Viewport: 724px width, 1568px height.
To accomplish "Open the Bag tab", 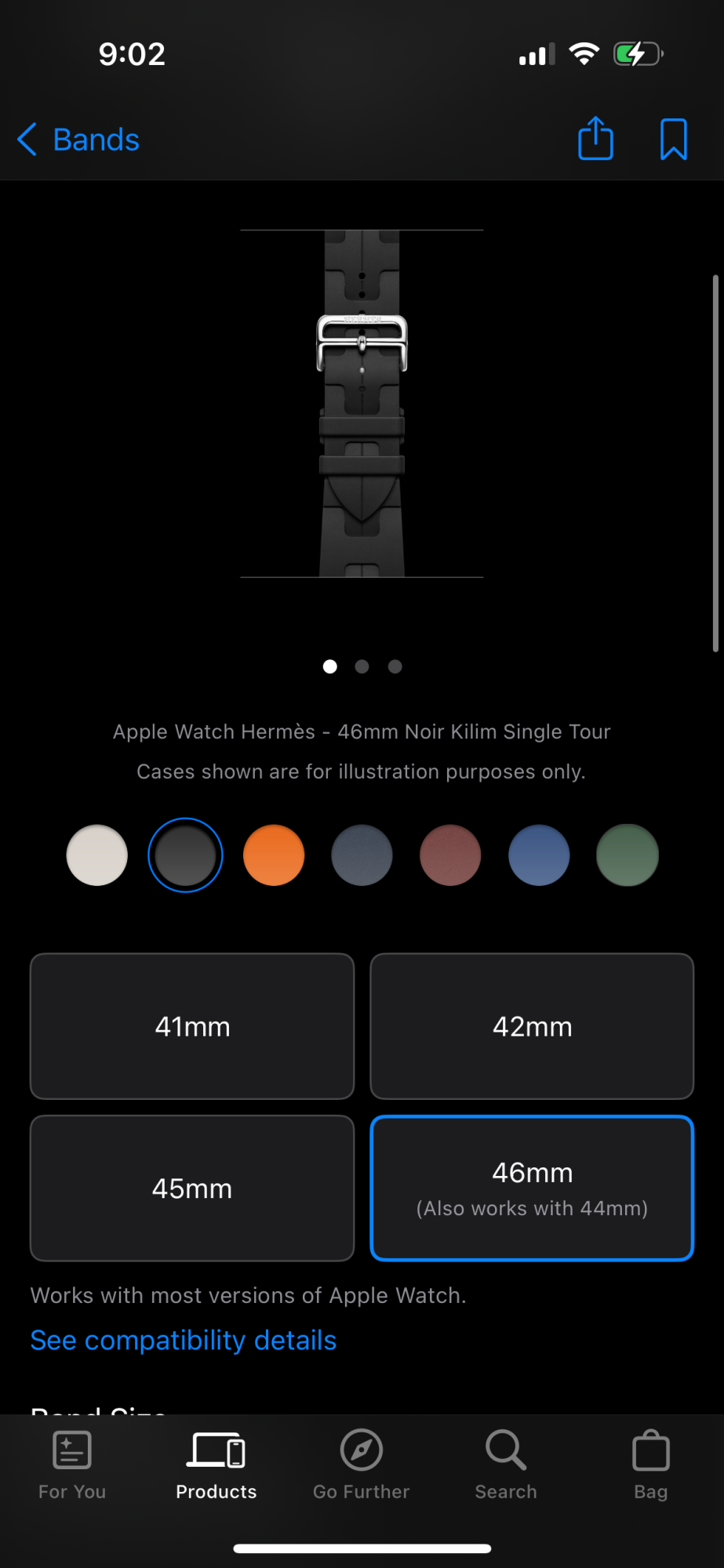I will coord(650,1465).
